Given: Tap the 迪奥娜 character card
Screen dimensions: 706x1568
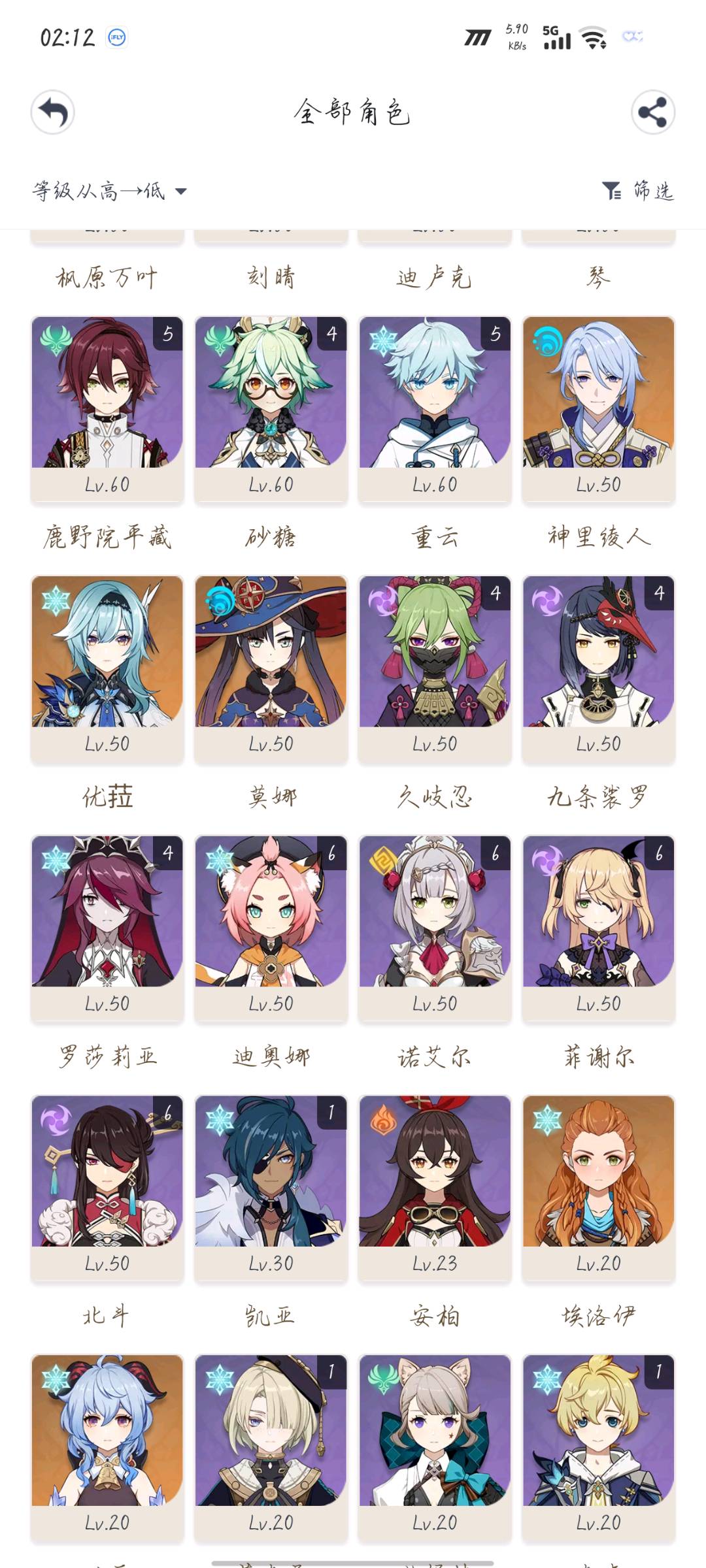Looking at the screenshot, I should (x=271, y=928).
